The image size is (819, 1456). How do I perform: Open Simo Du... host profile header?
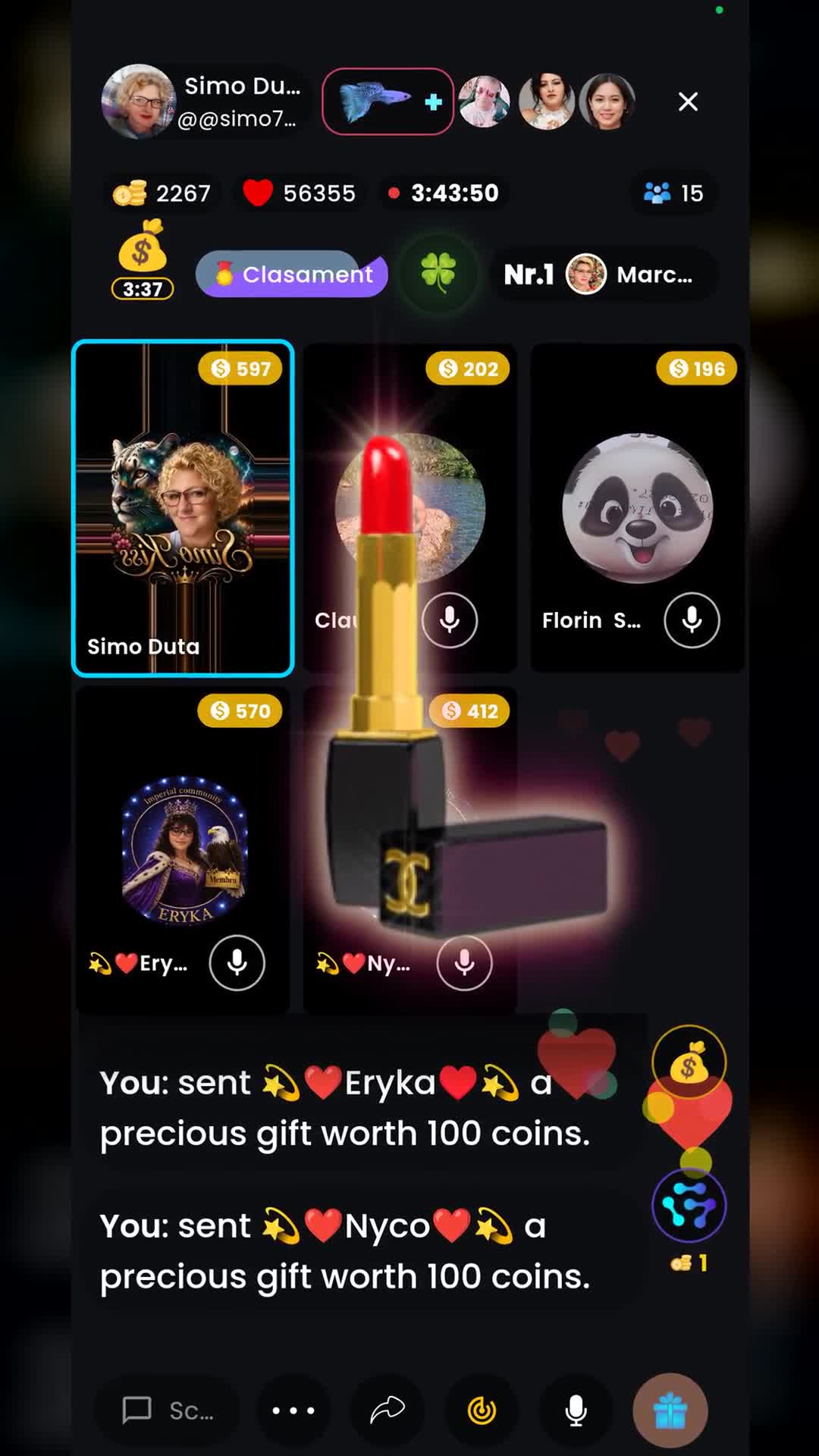[x=205, y=102]
